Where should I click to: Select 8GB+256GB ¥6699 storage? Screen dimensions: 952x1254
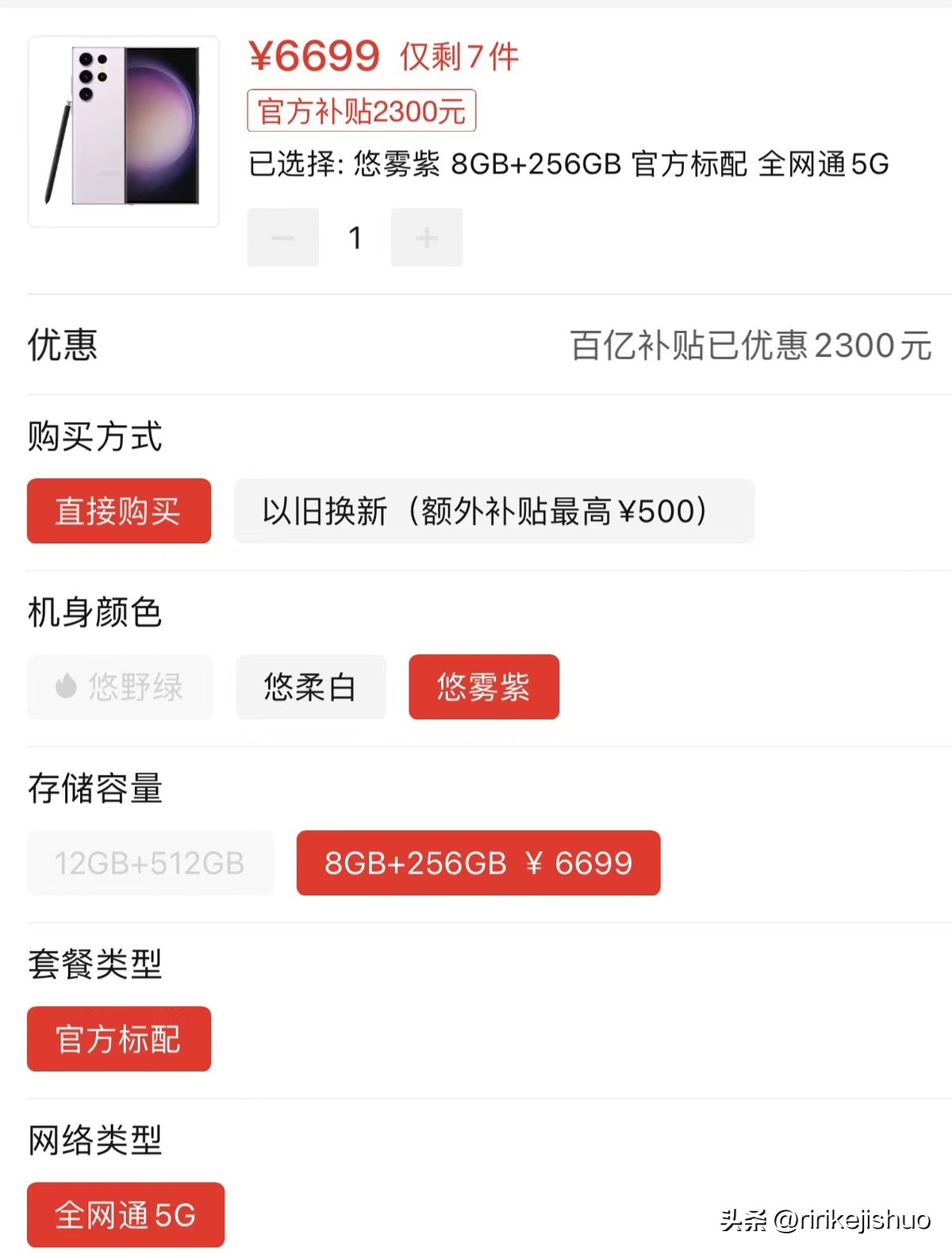click(478, 863)
